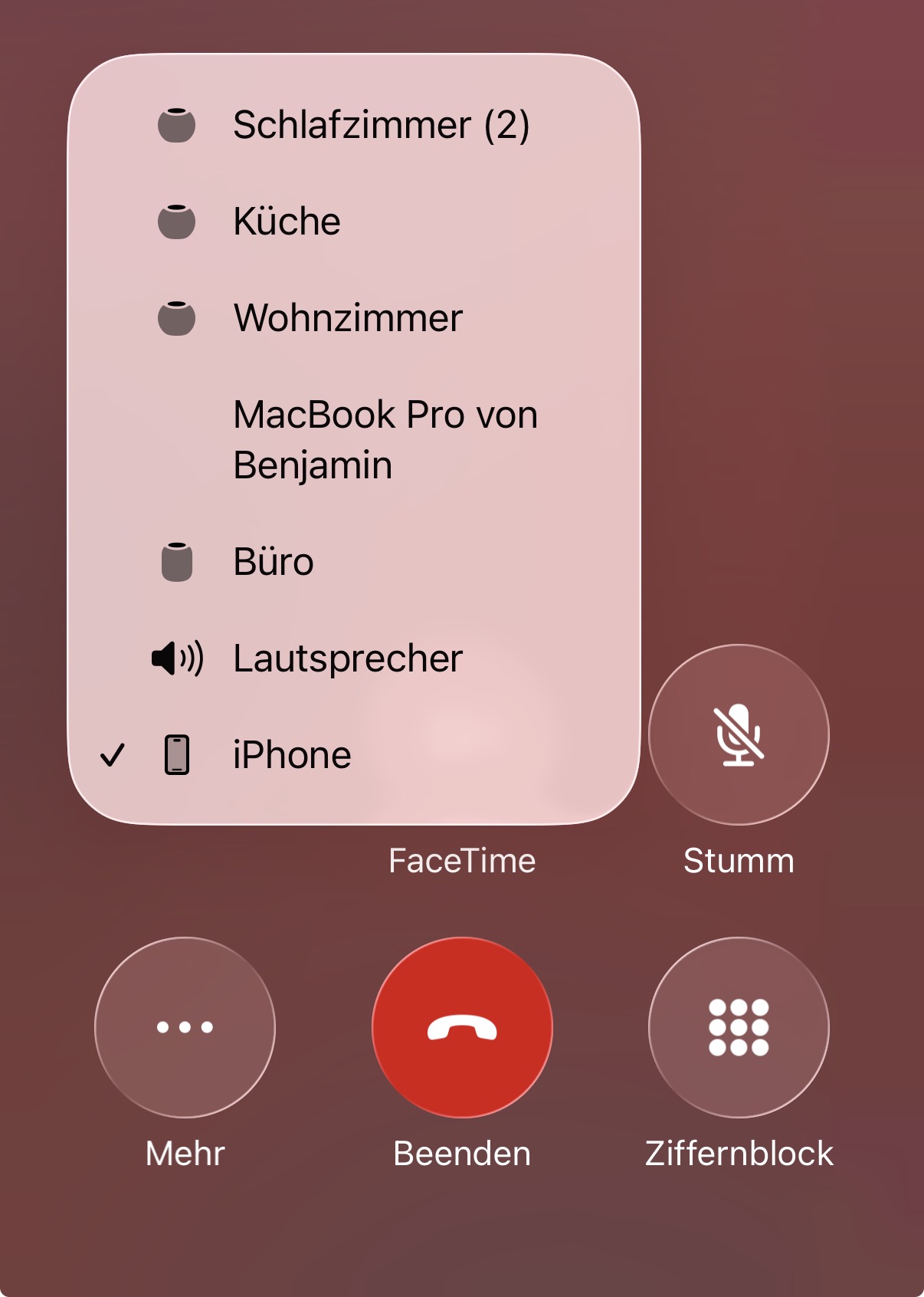924x1297 pixels.
Task: End the call with Beenden
Action: (x=462, y=1027)
